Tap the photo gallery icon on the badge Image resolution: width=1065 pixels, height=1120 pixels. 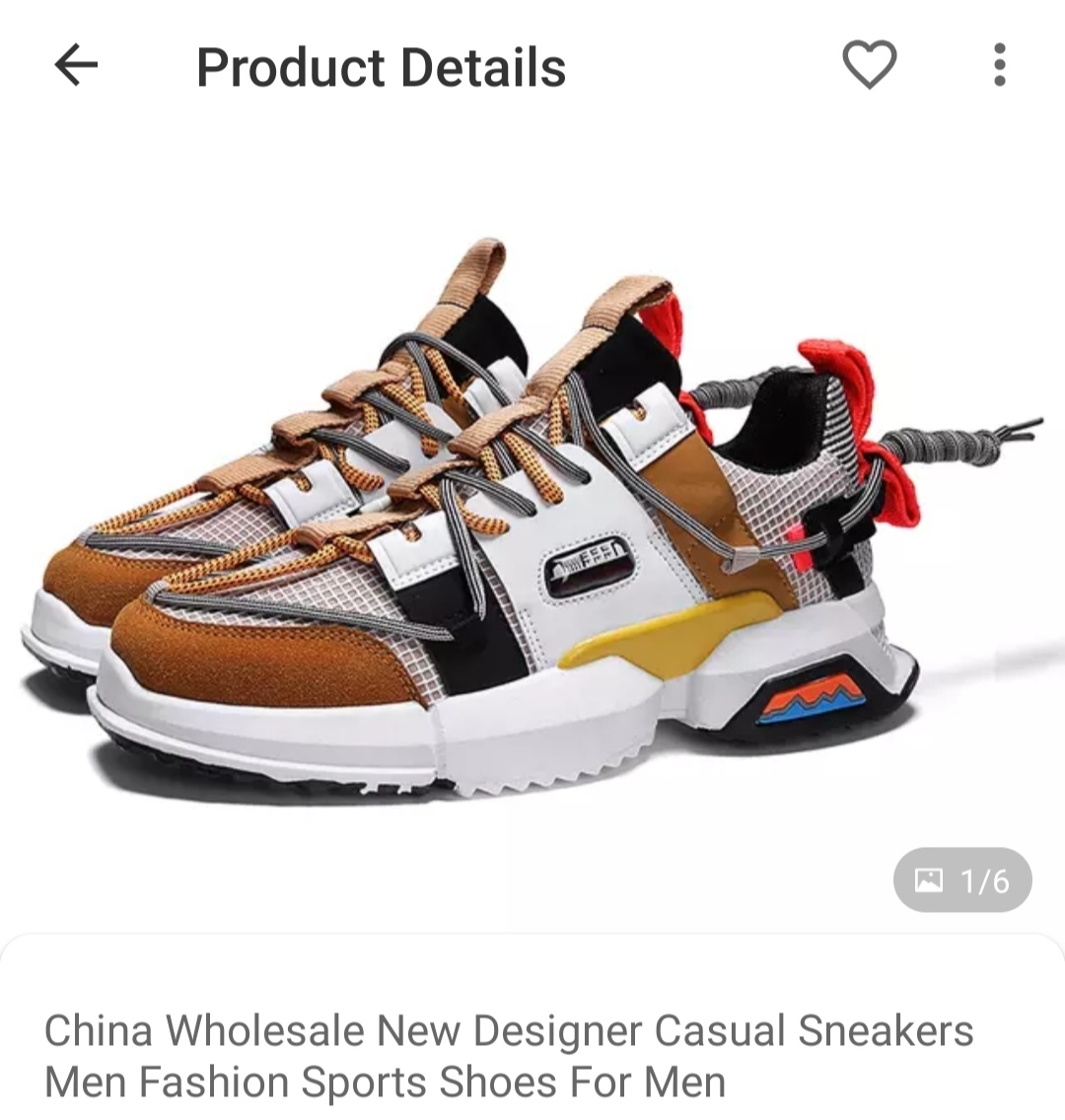coord(927,881)
